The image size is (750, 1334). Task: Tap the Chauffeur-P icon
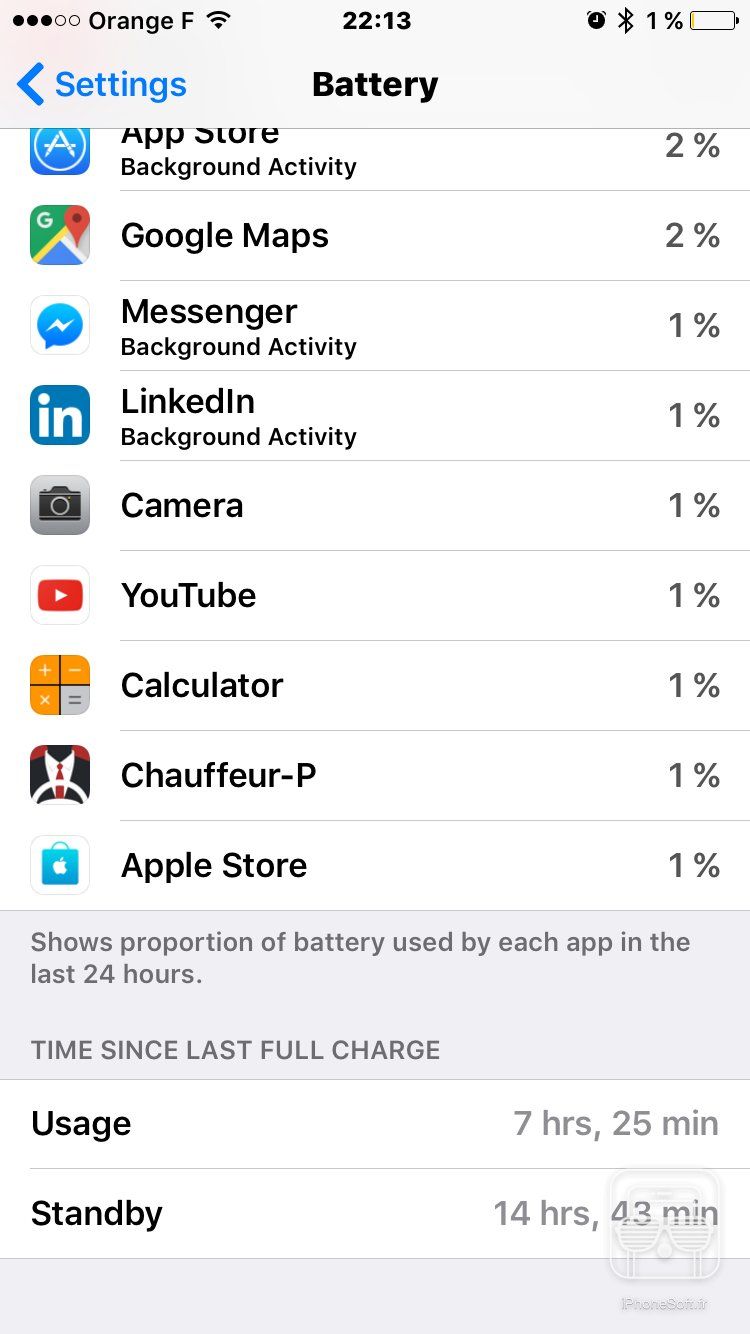tap(60, 775)
